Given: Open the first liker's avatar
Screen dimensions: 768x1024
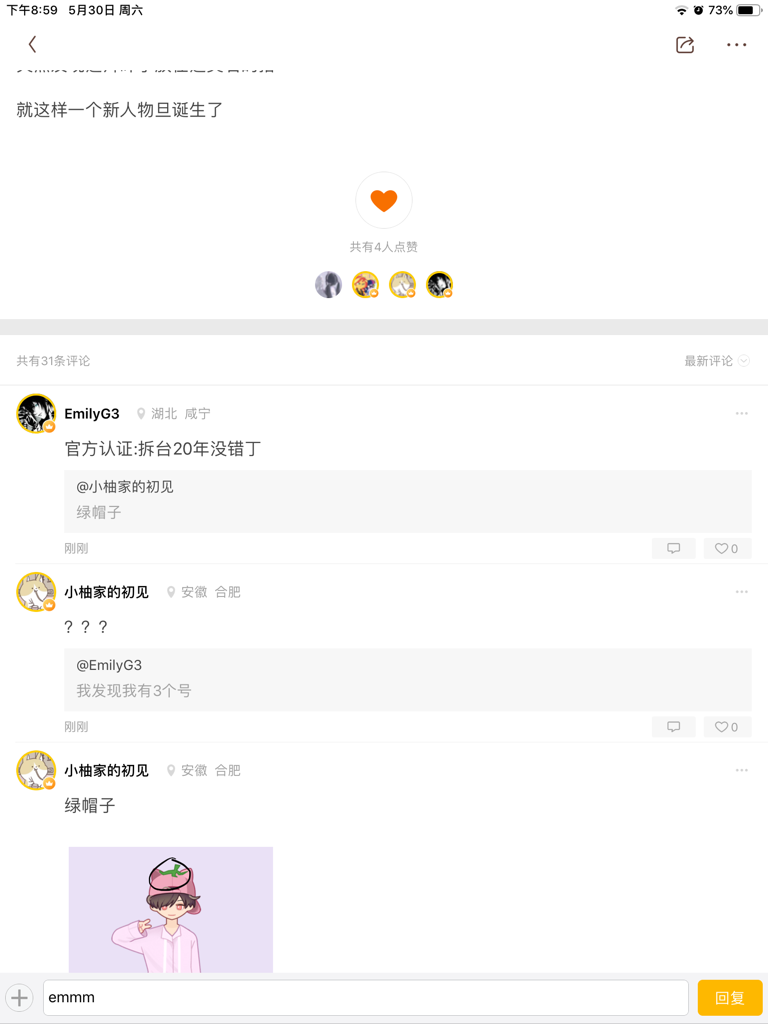Looking at the screenshot, I should (x=328, y=285).
